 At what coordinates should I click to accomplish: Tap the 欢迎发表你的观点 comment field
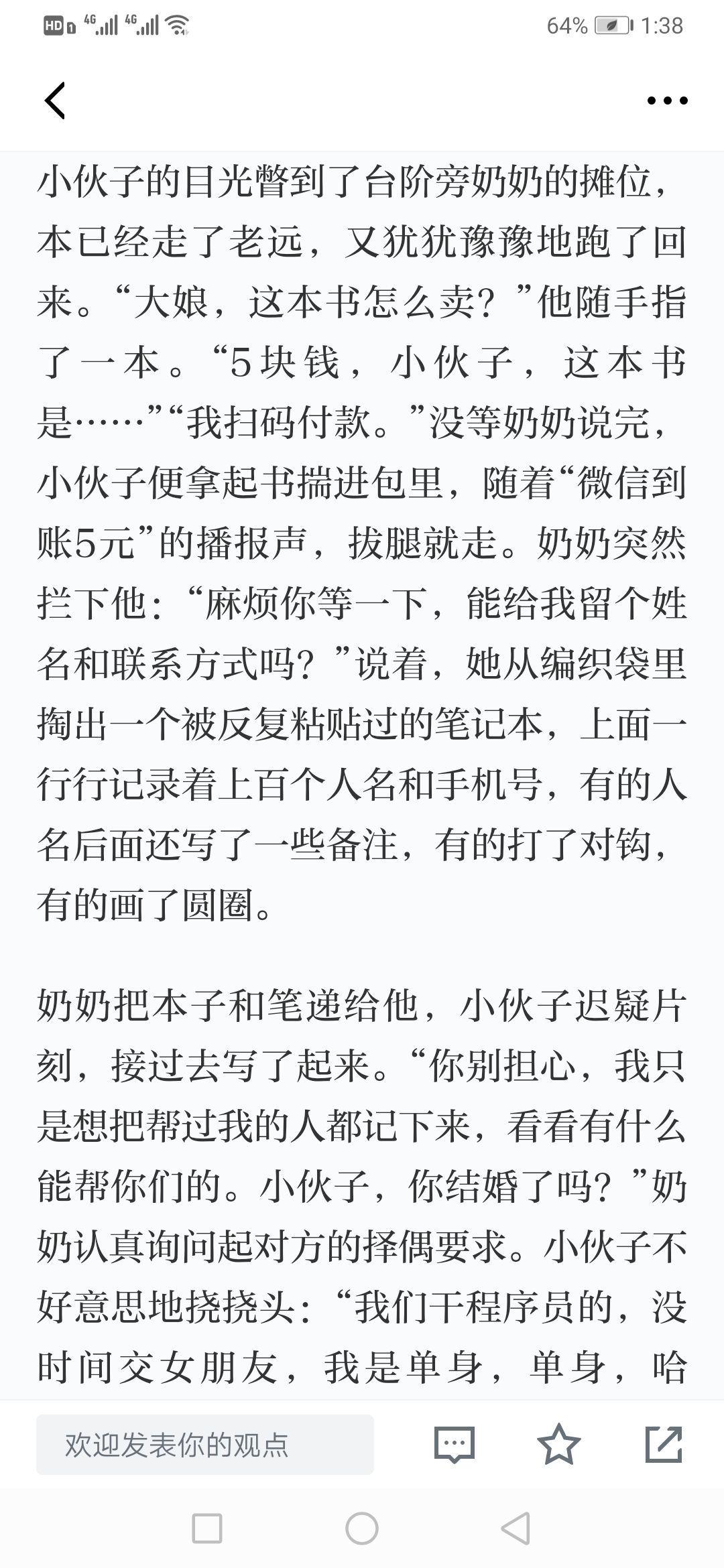(205, 1445)
